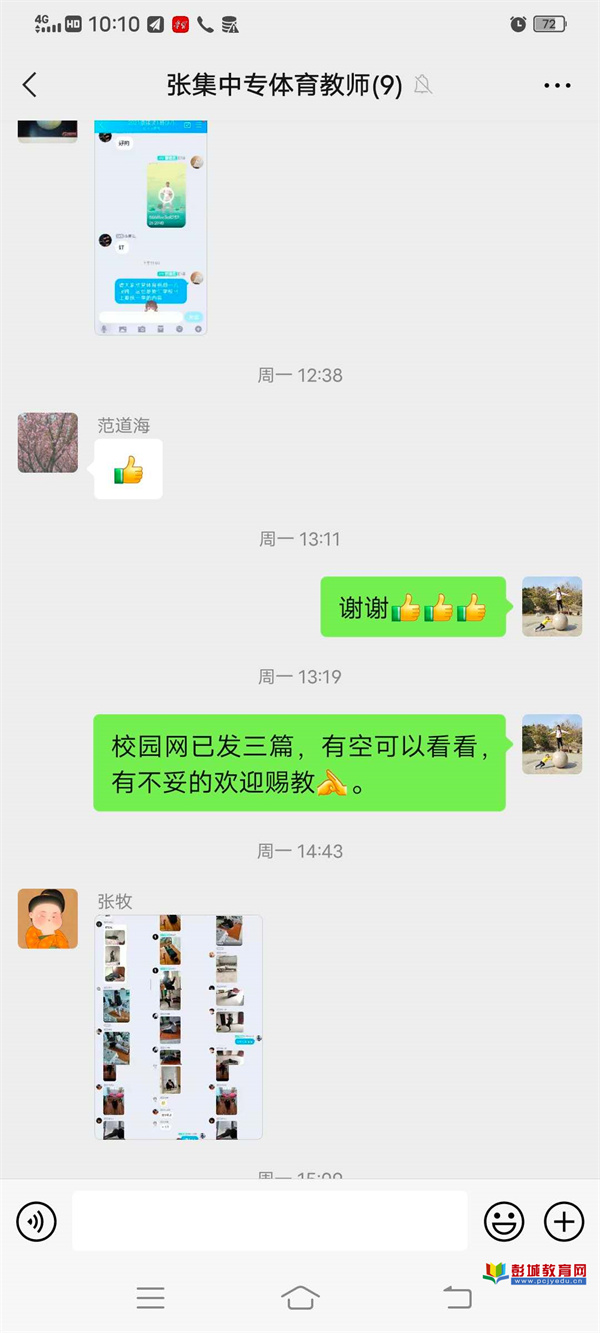The image size is (600, 1333).
Task: Open 范道海's profile avatar
Action: [48, 442]
